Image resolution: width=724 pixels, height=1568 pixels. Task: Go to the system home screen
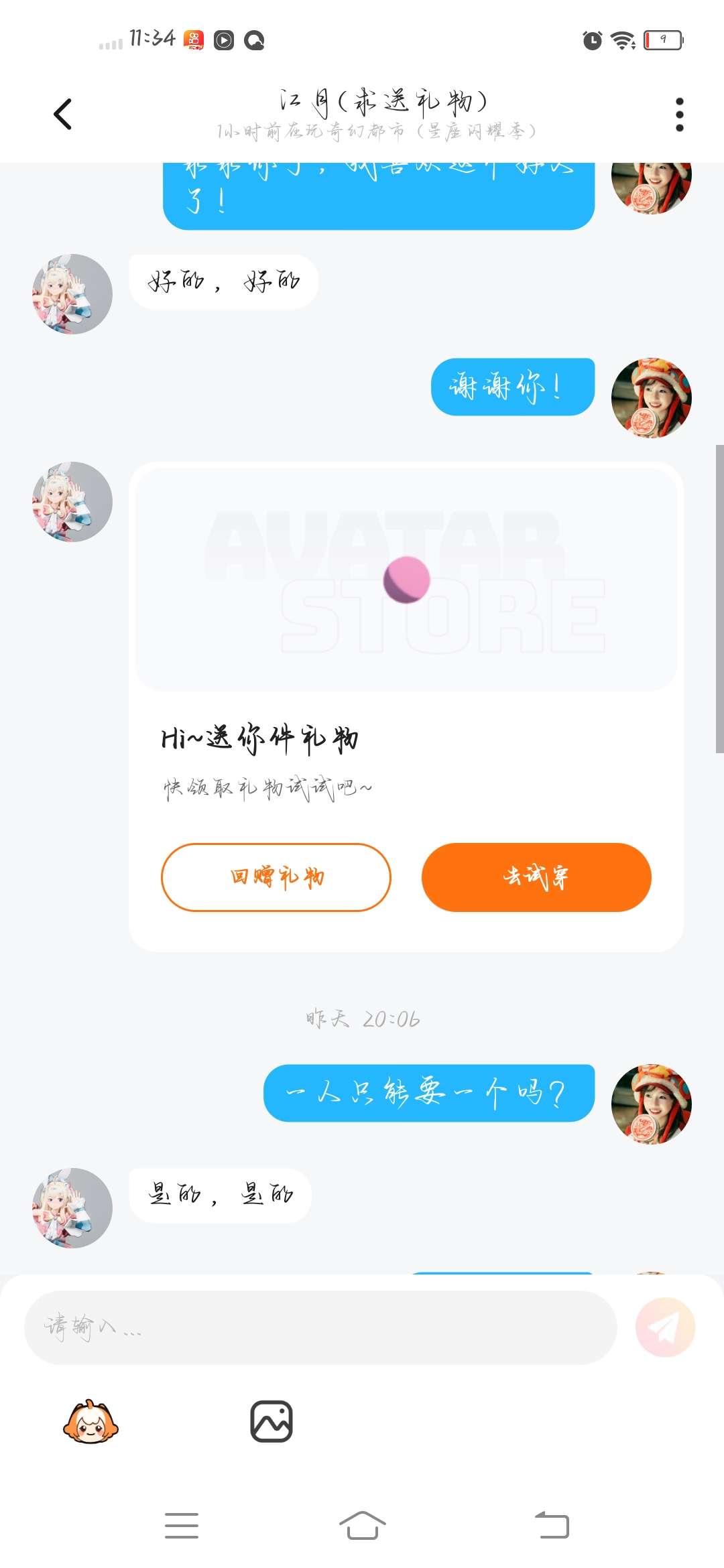point(362,1525)
